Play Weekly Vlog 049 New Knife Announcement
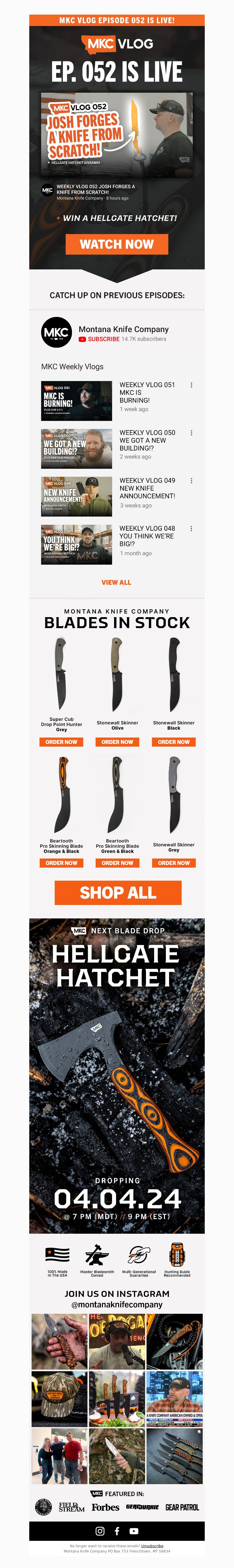234x1568 pixels. [76, 496]
